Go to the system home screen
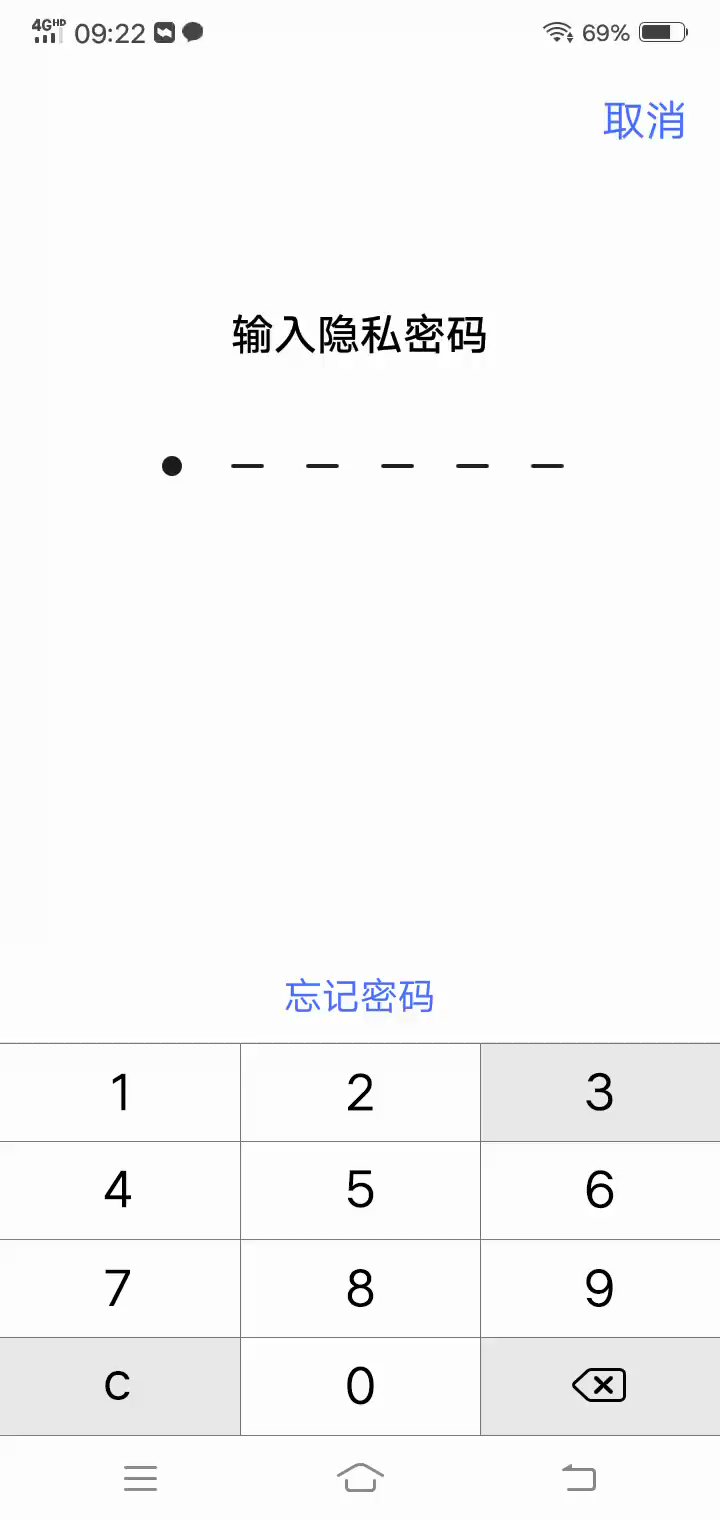 click(x=360, y=1477)
